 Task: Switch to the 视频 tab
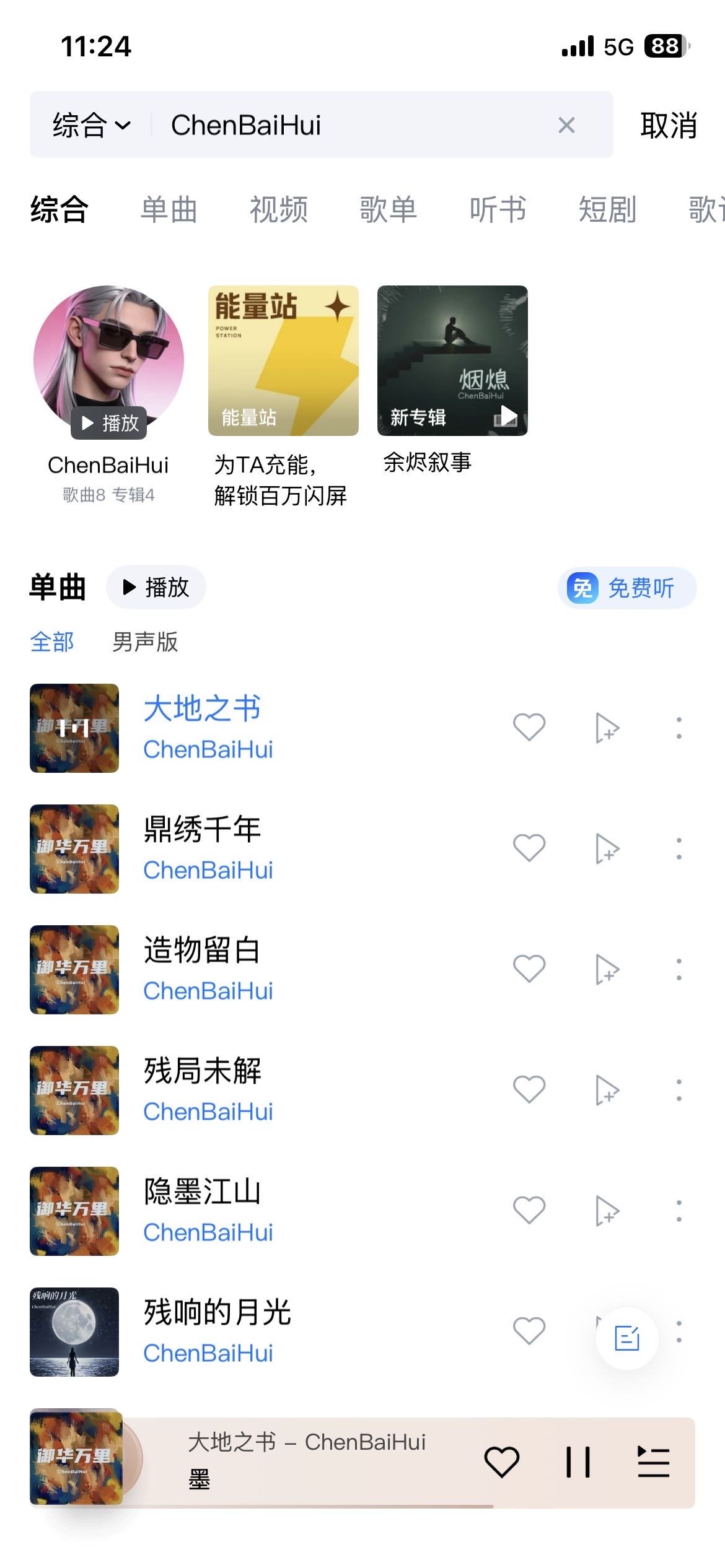click(x=278, y=209)
